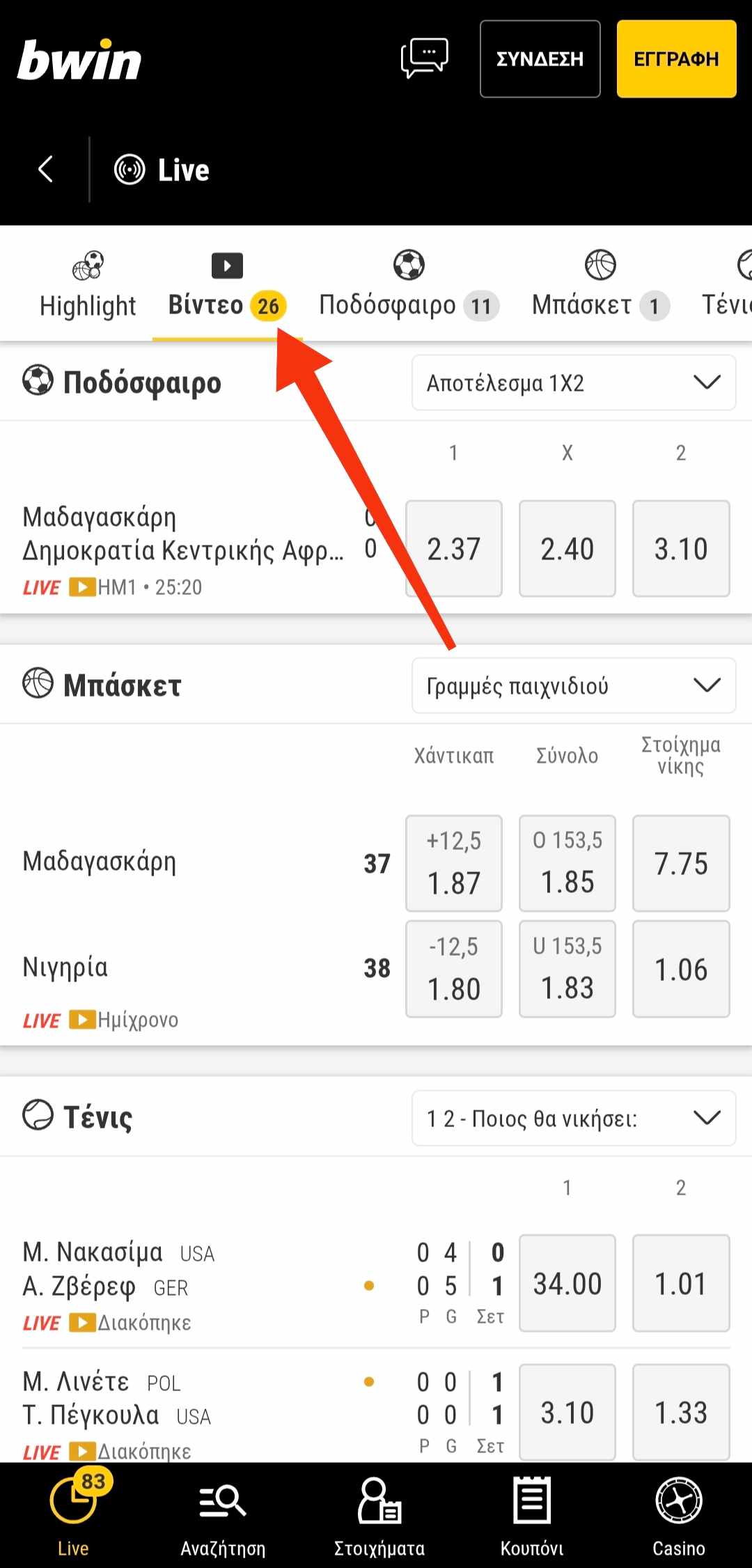
Task: Switch to the Casino tab
Action: coord(679,1516)
